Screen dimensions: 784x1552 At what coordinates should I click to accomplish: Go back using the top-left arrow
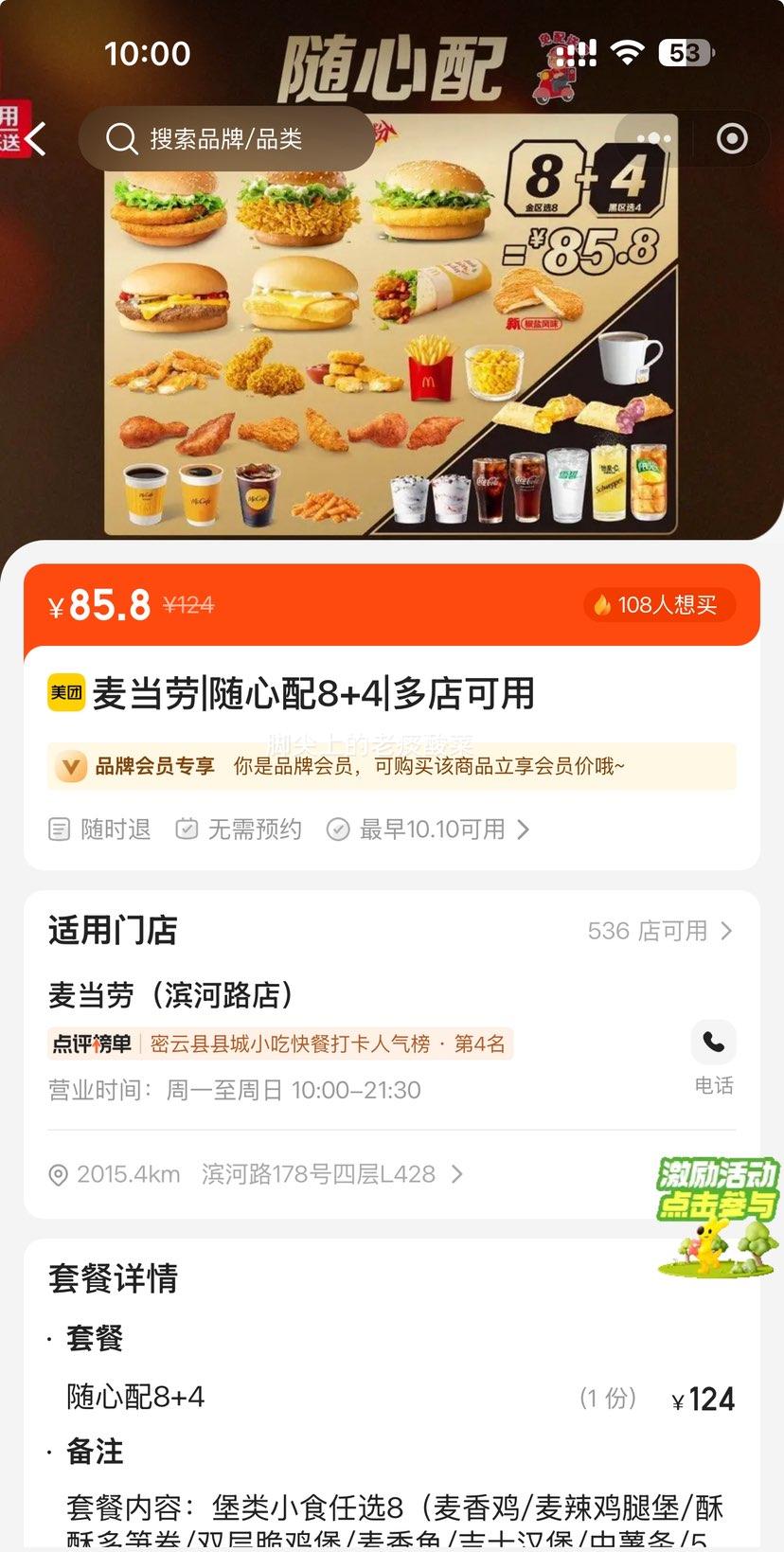(x=36, y=139)
